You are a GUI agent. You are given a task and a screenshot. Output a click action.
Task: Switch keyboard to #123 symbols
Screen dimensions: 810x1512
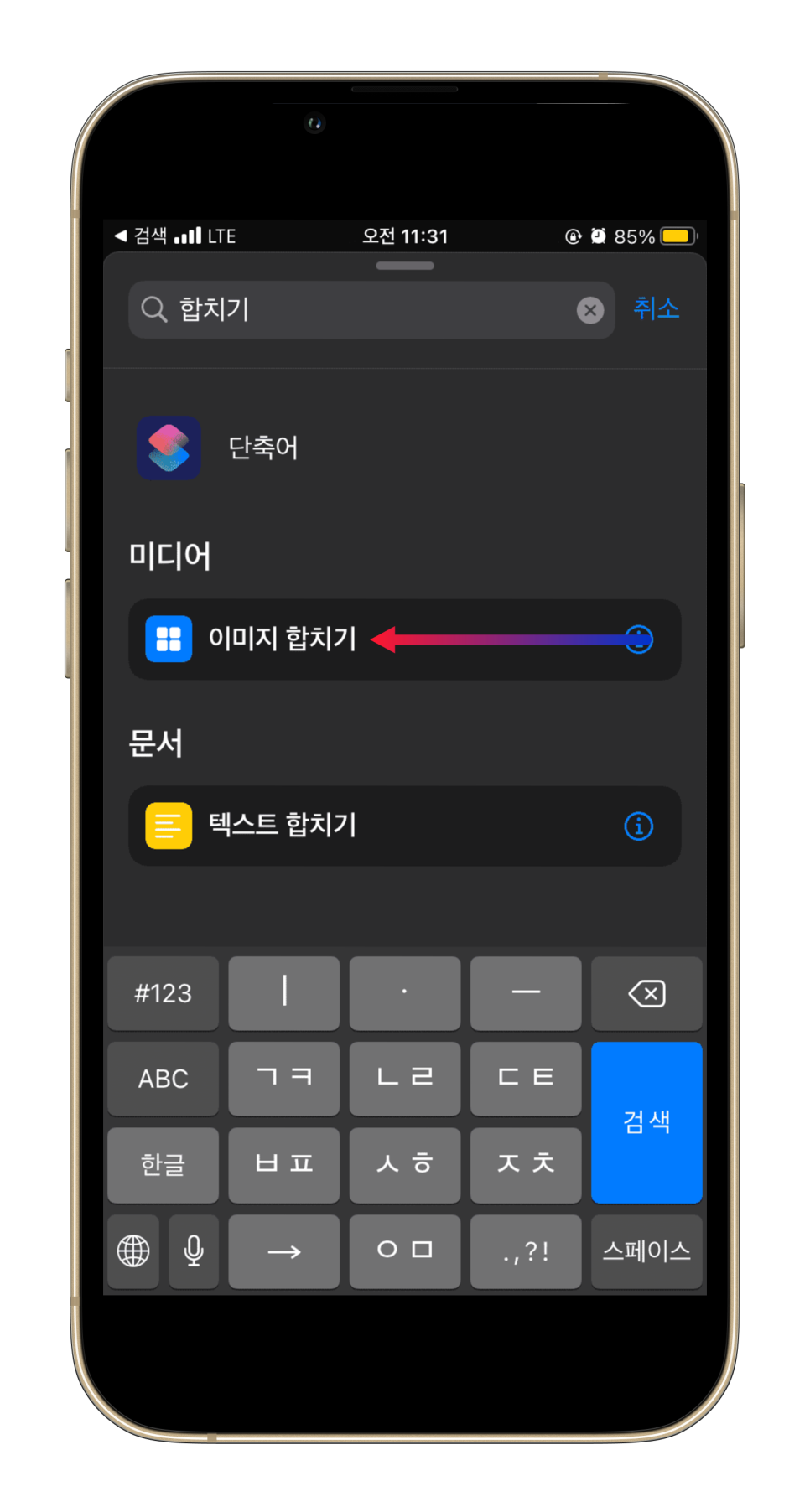(163, 993)
